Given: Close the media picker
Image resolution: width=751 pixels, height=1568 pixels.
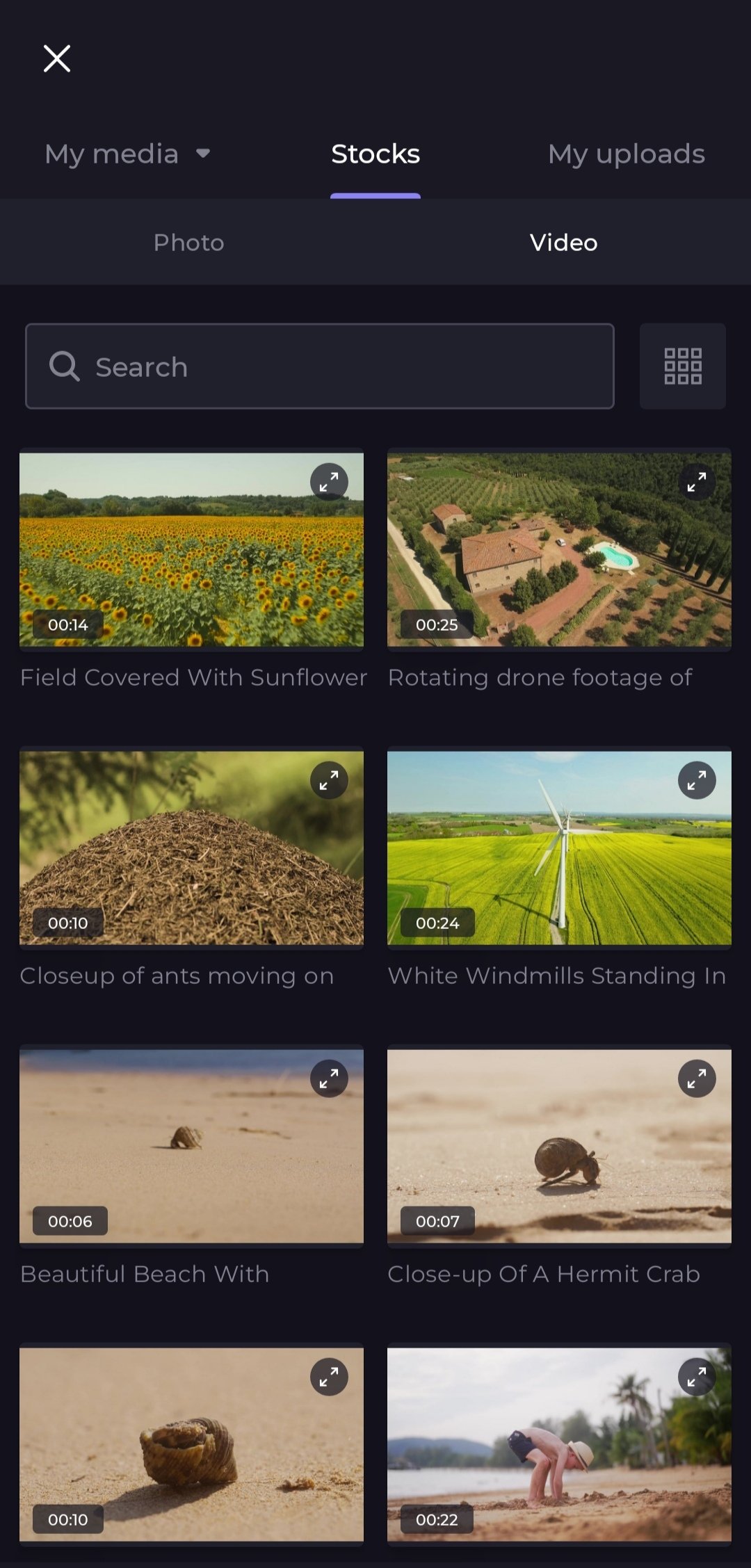Looking at the screenshot, I should tap(57, 58).
